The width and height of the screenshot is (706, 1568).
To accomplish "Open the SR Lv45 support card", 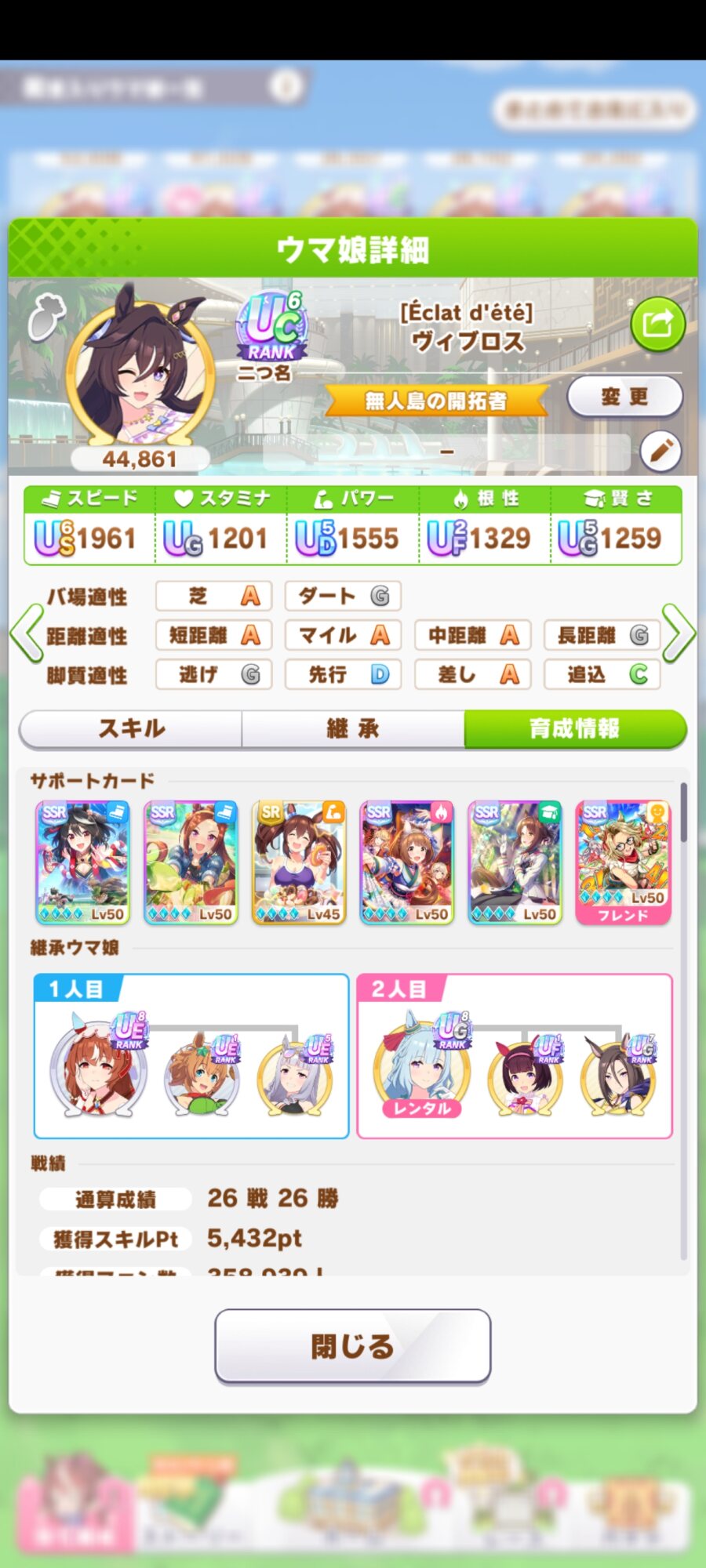I will 299,862.
